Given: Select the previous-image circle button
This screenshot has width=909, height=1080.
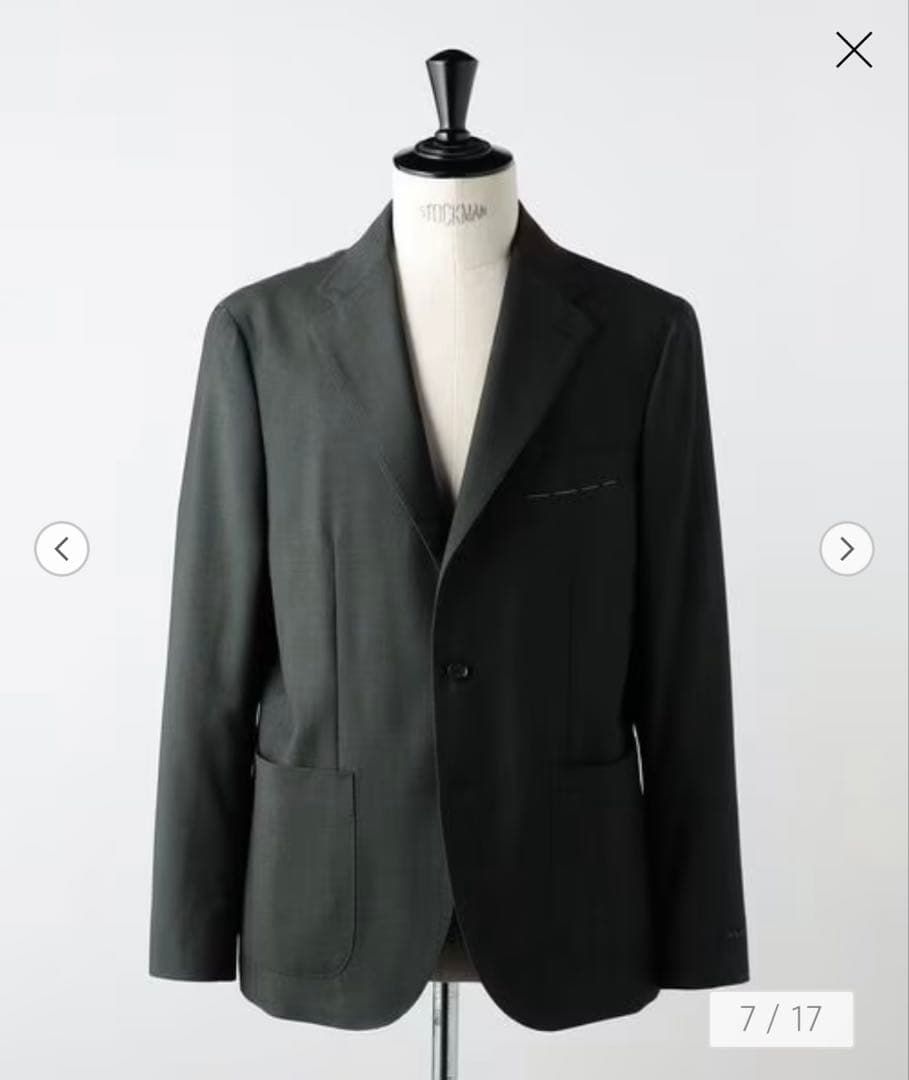Looking at the screenshot, I should point(62,546).
